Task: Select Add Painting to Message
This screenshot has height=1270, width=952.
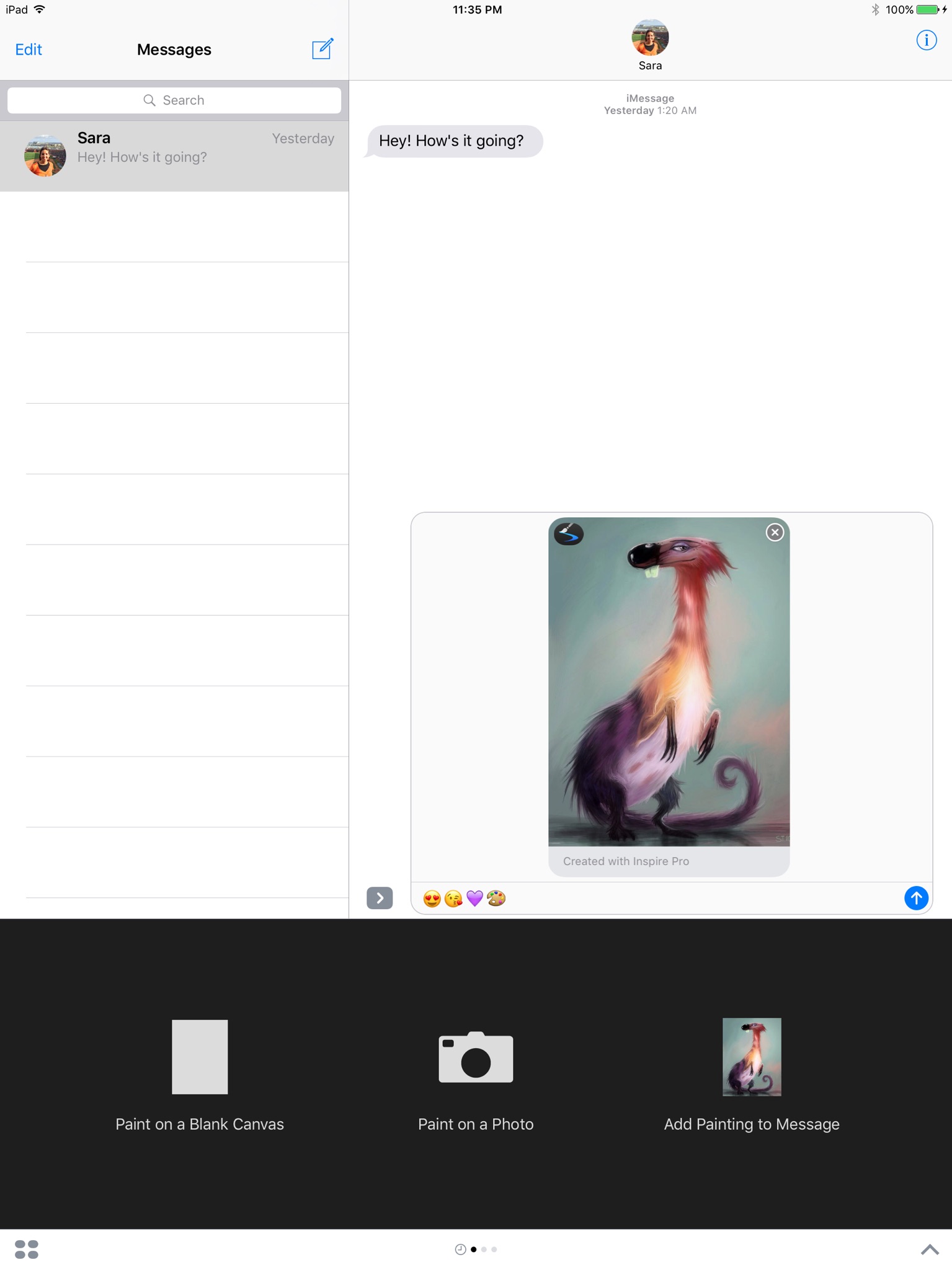Action: click(x=752, y=1076)
